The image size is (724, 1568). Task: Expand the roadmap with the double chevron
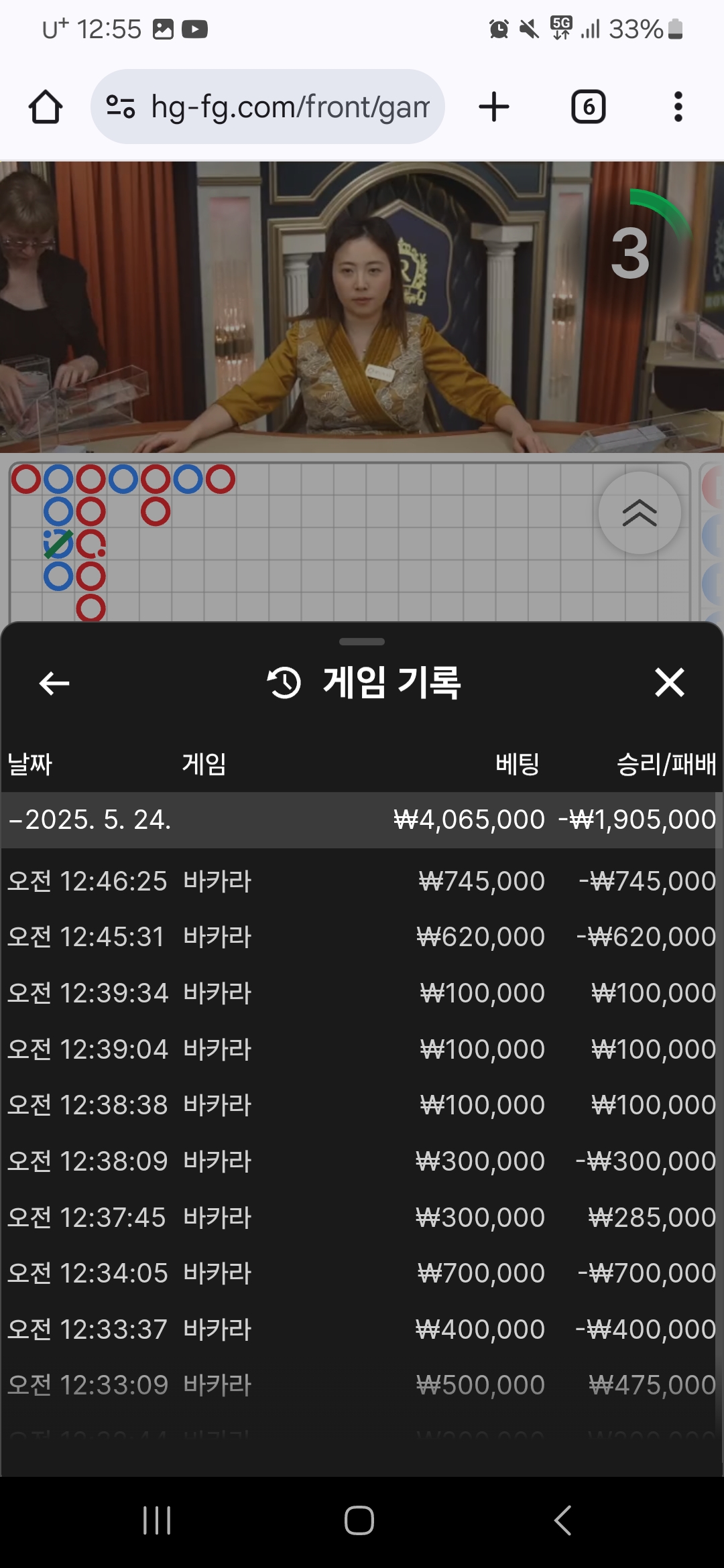(x=640, y=513)
